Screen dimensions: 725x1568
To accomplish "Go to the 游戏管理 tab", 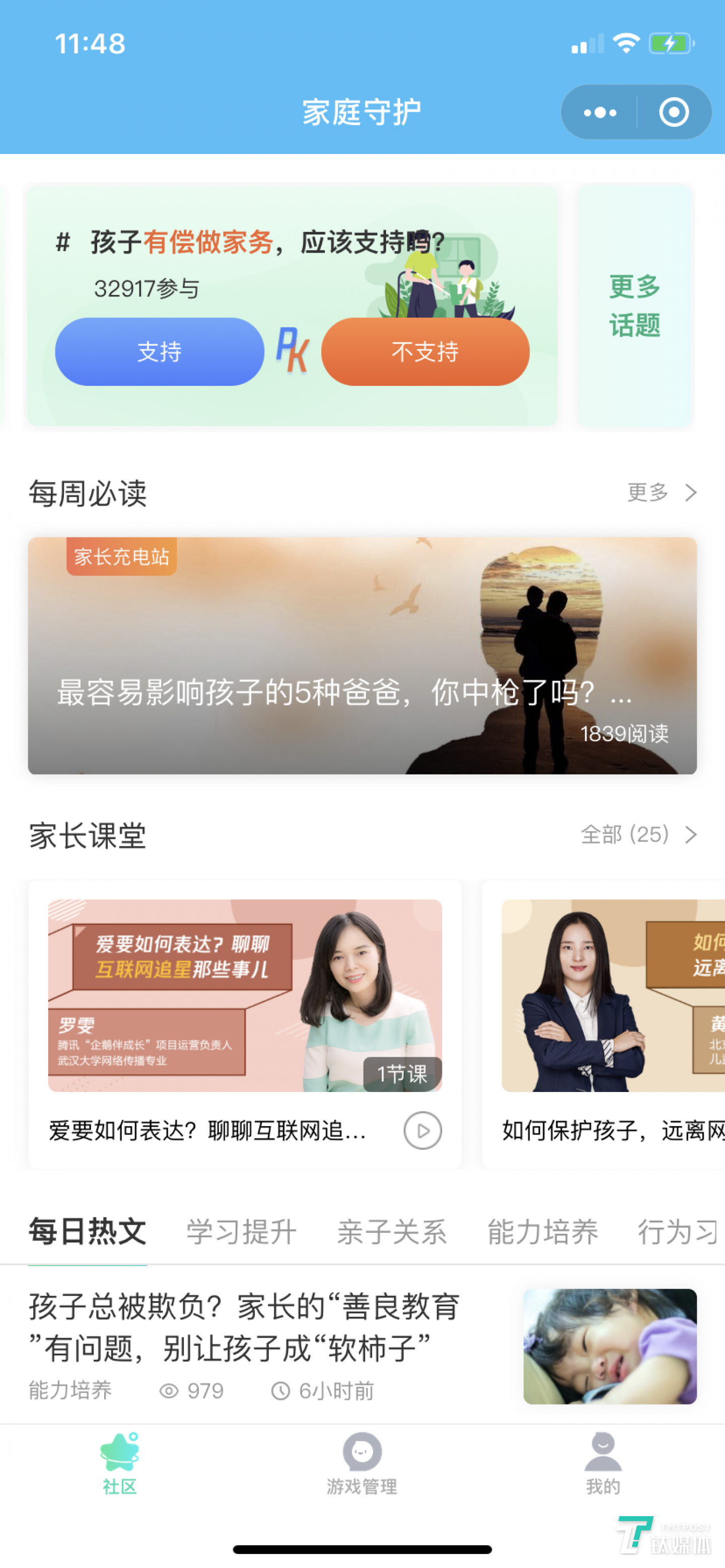I will pyautogui.click(x=362, y=1464).
